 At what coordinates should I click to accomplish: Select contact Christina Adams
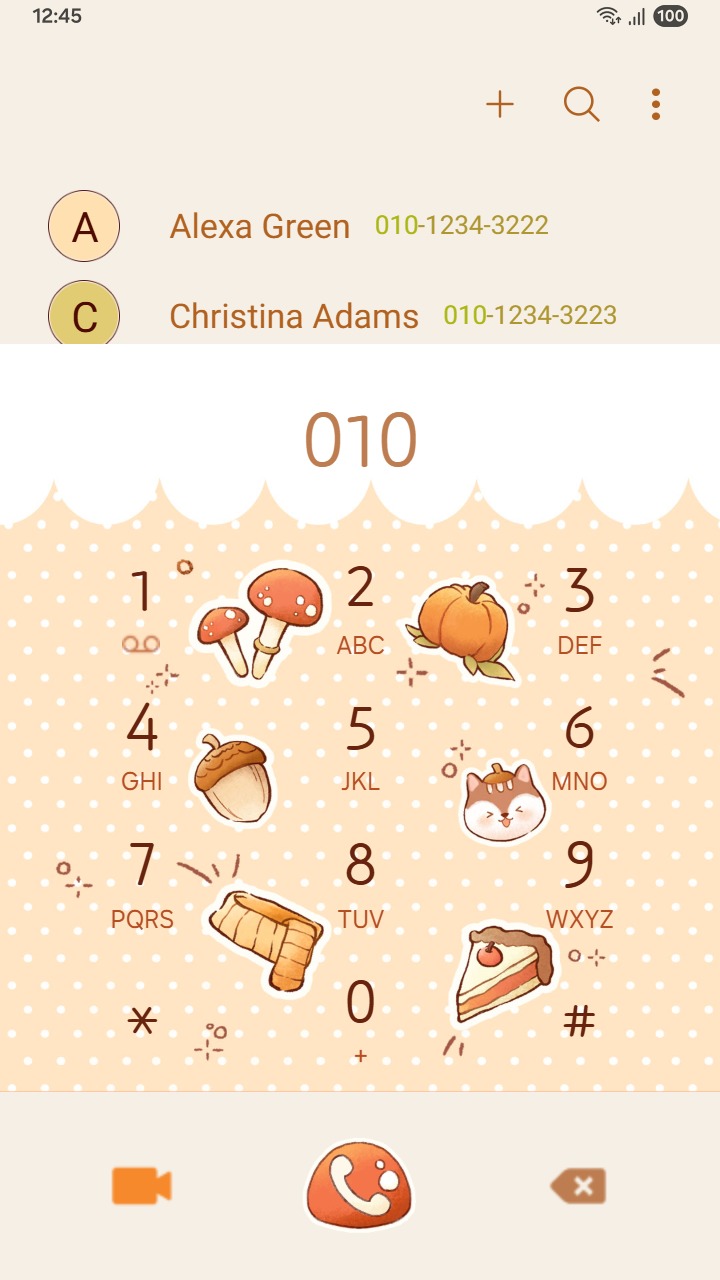click(x=295, y=315)
